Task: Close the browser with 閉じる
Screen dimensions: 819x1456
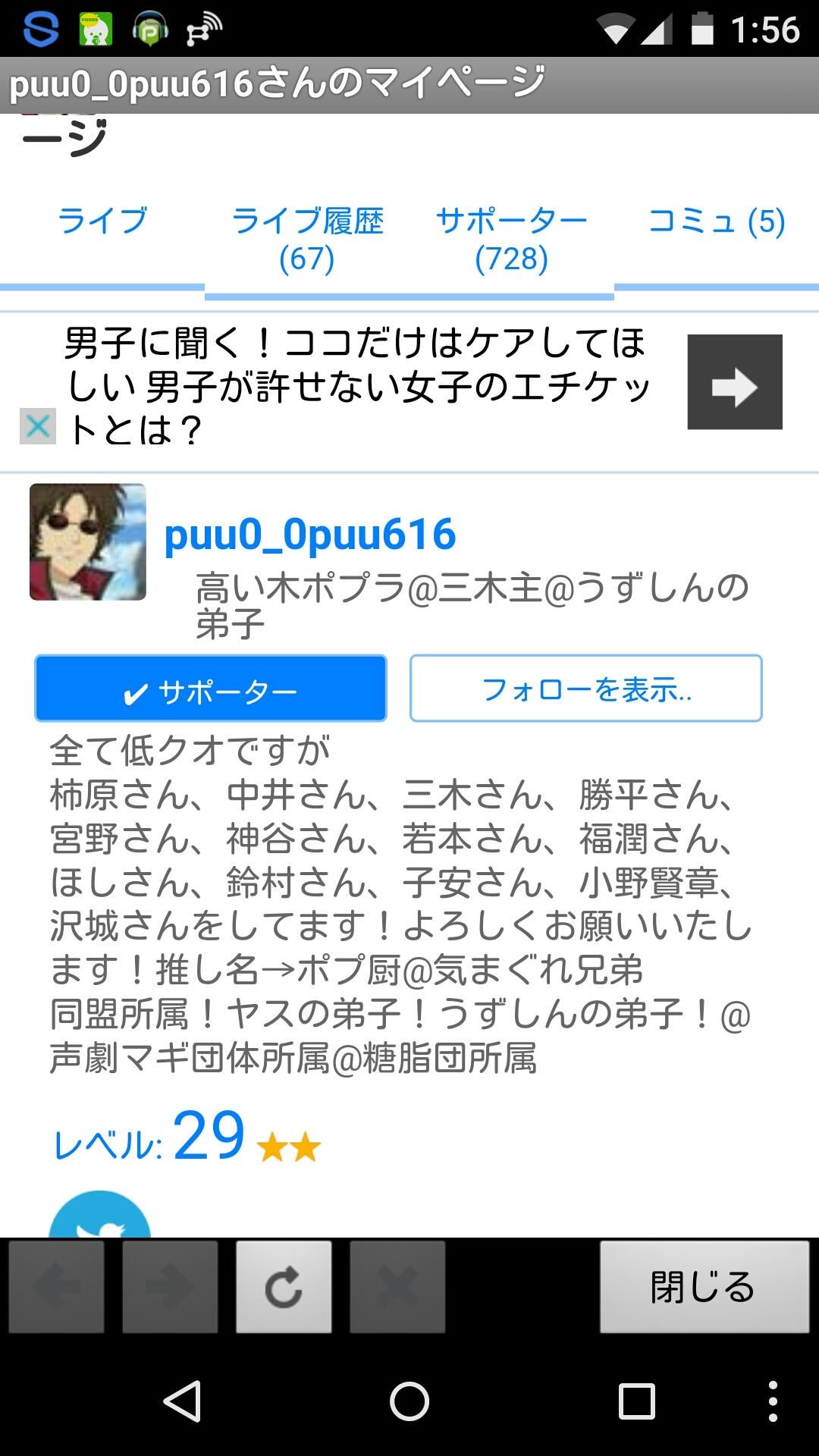Action: pos(704,1287)
